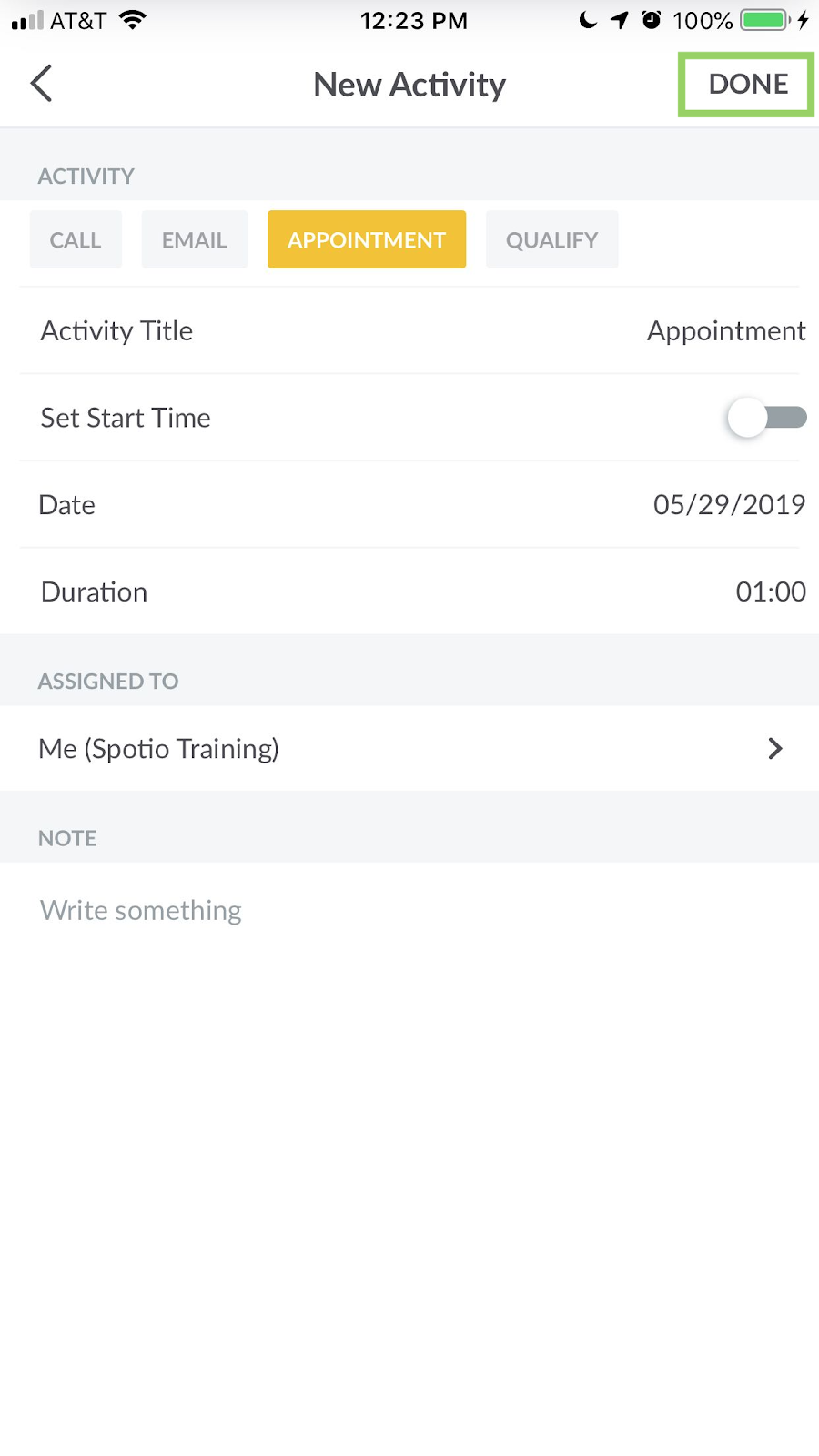
Task: Tap DONE to save the activity
Action: (x=747, y=84)
